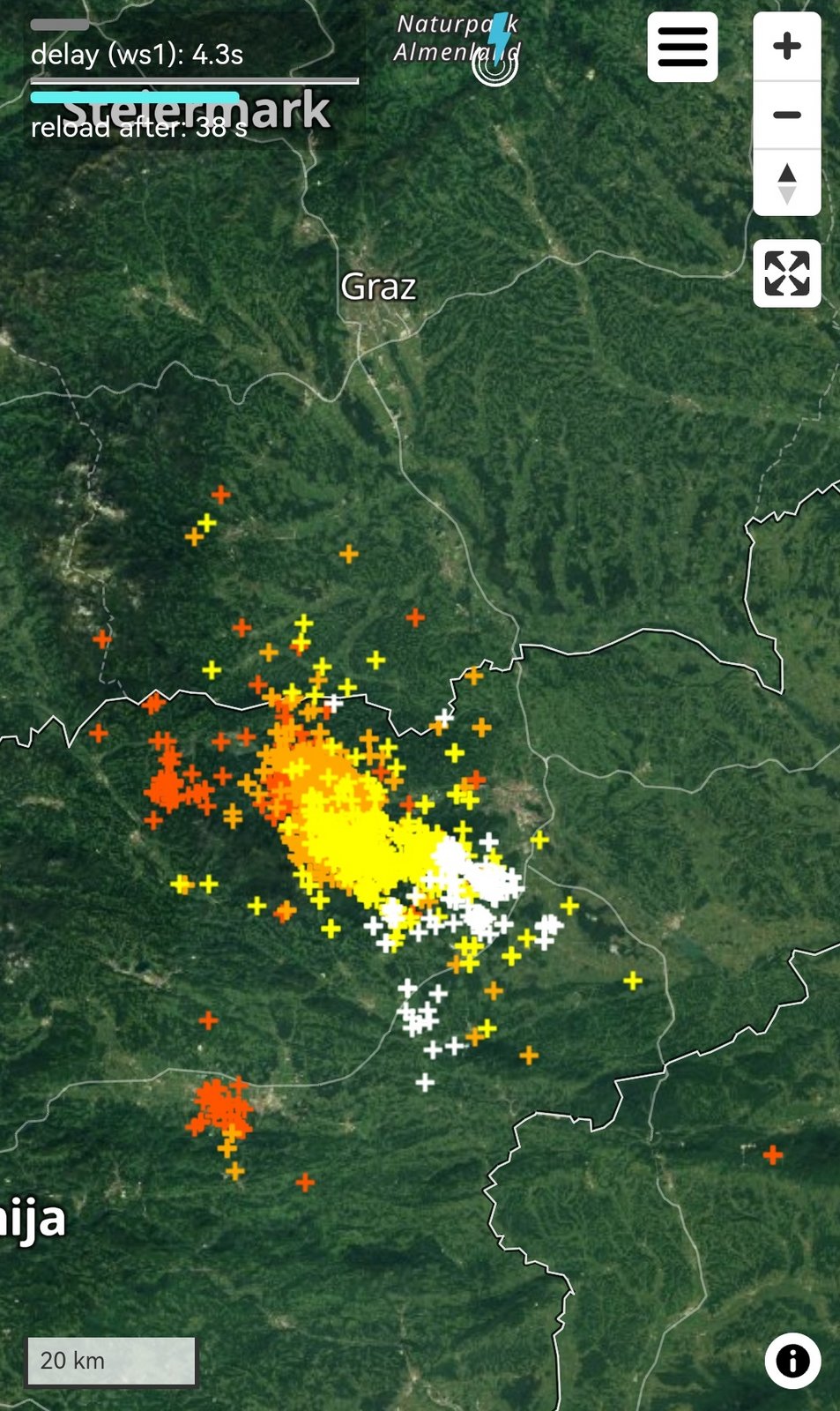840x1411 pixels.
Task: Enter fullscreen map view
Action: pos(786,273)
